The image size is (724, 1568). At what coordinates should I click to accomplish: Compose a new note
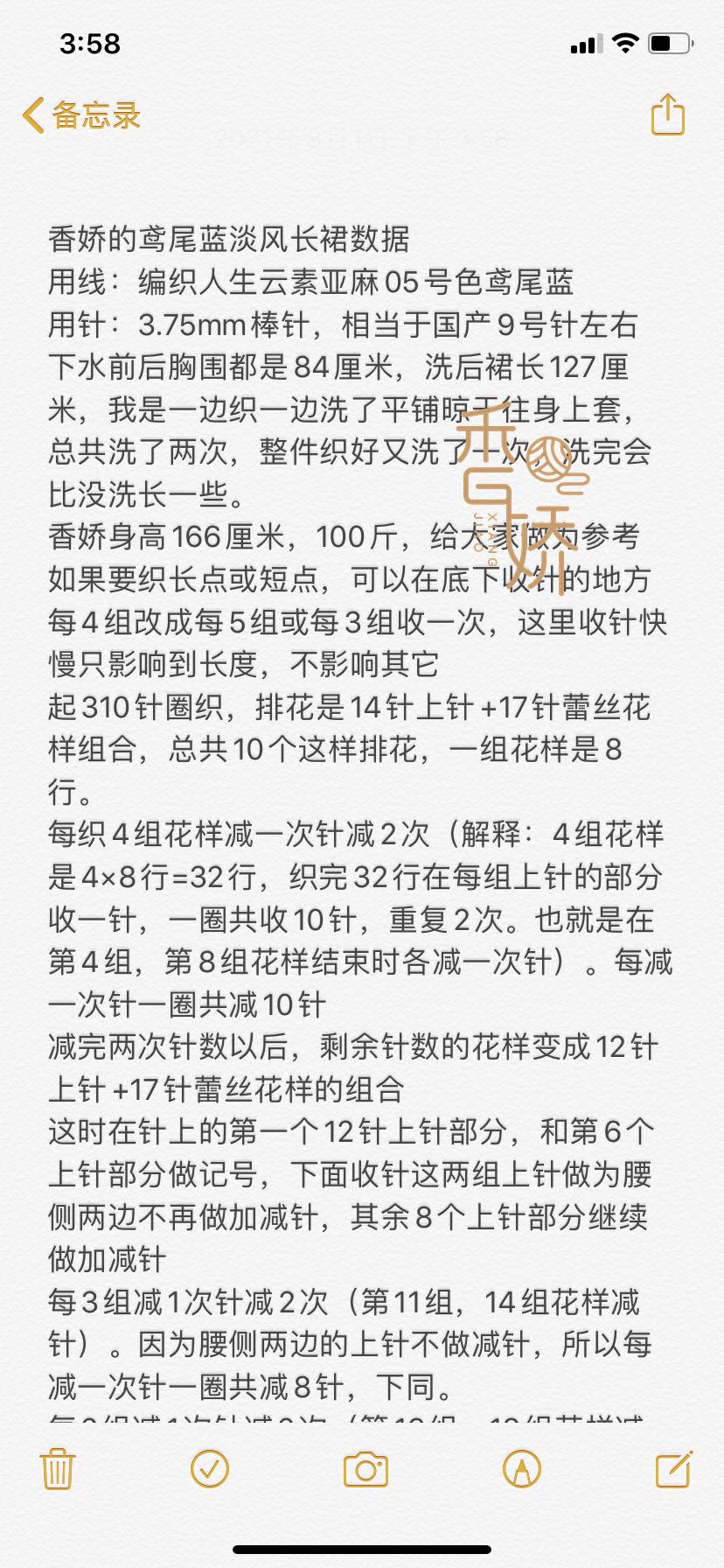[x=674, y=1469]
